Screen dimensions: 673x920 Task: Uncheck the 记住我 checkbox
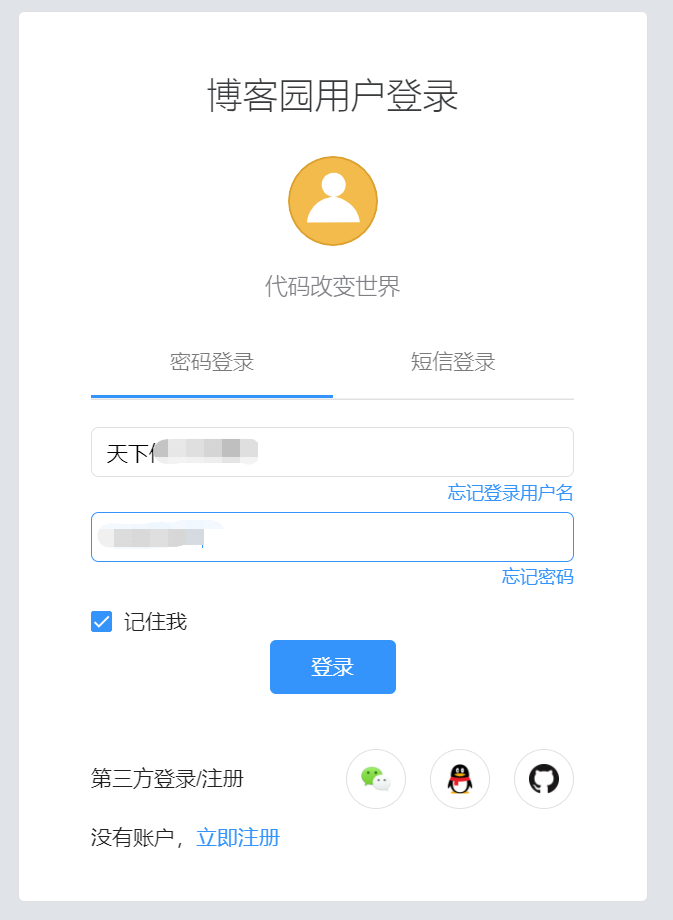101,622
